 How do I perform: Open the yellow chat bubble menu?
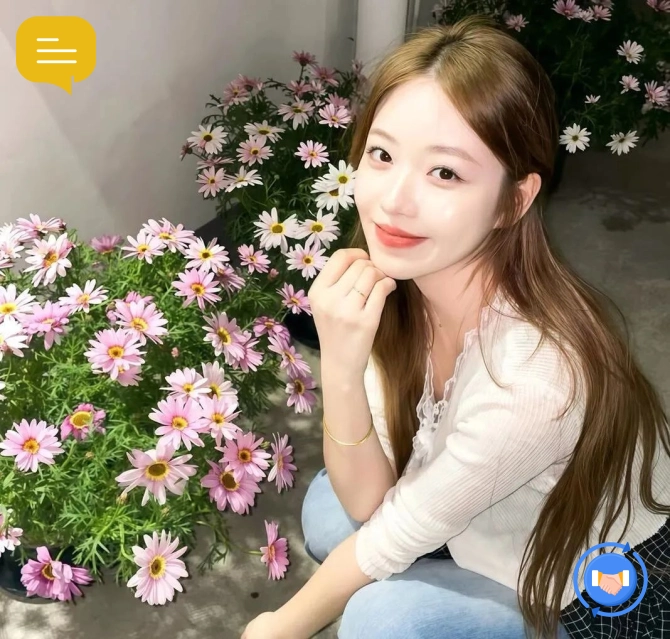point(56,50)
